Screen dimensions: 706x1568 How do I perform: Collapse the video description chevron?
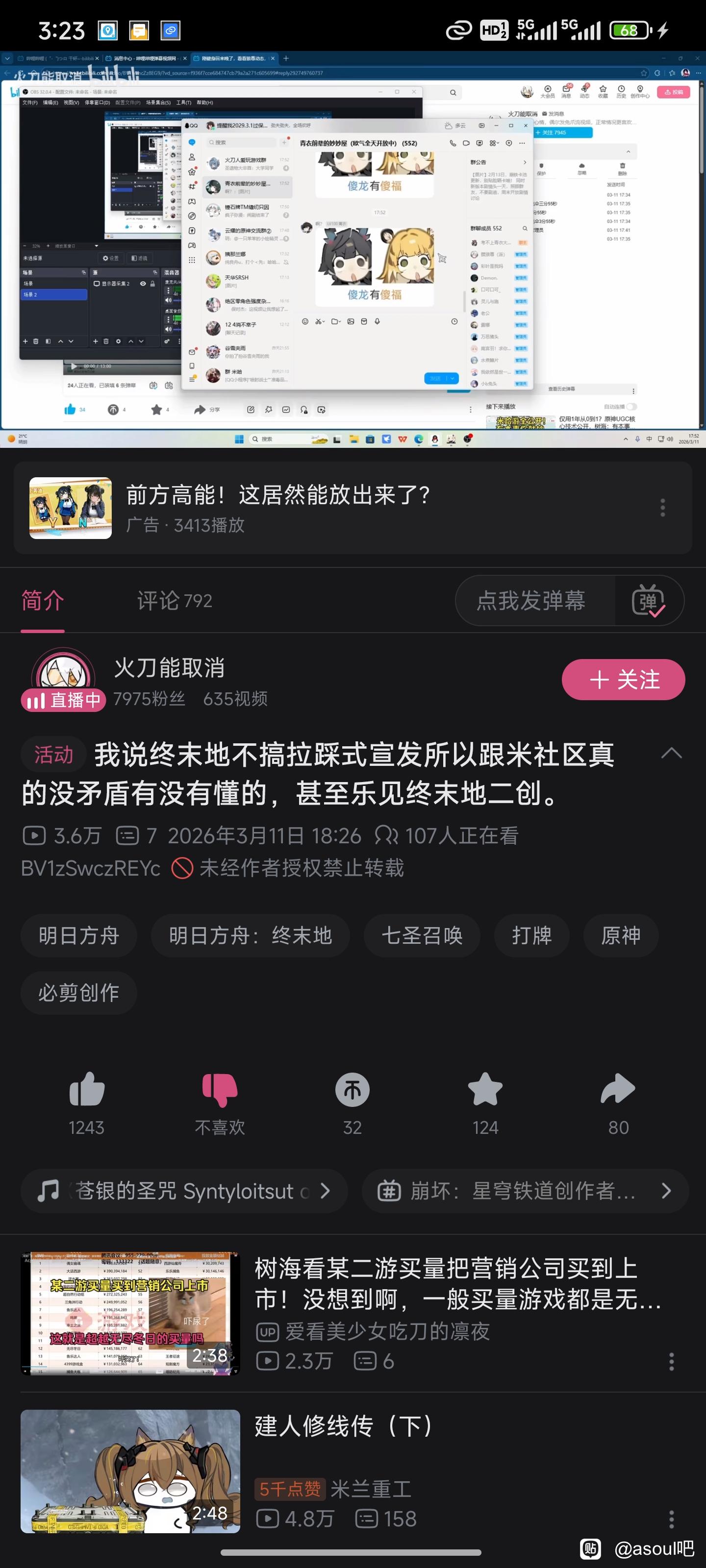click(x=671, y=754)
